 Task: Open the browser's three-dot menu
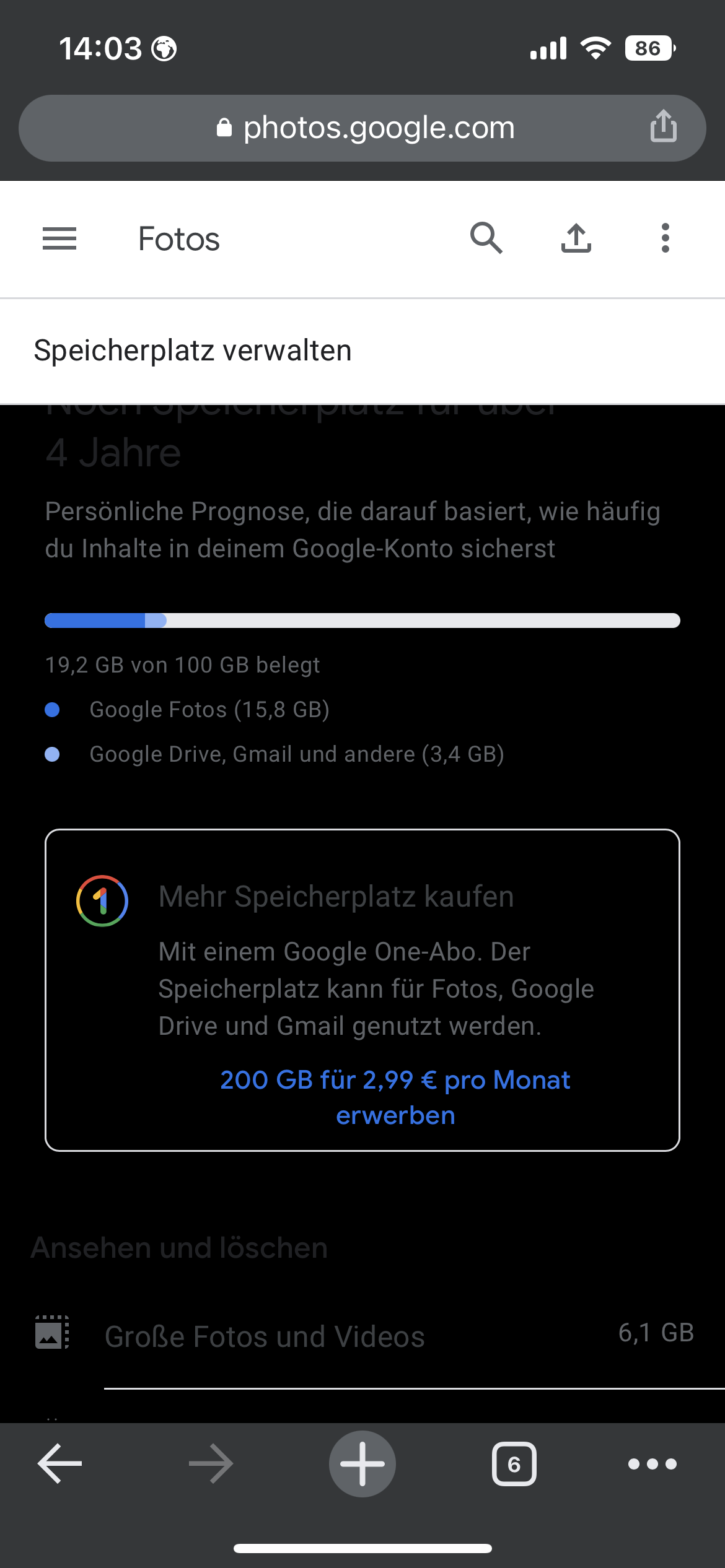click(652, 1464)
